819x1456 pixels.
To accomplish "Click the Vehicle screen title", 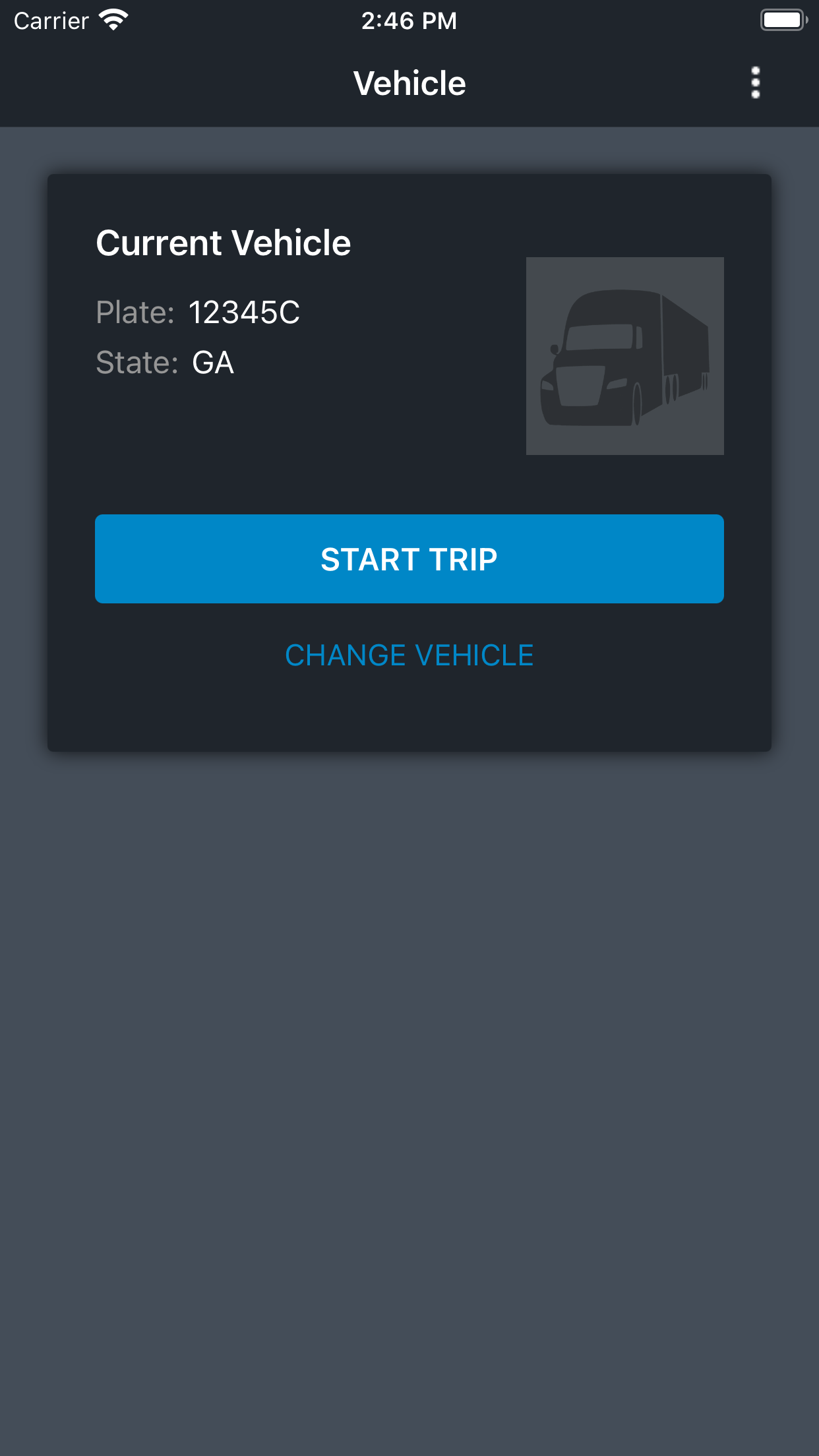I will [x=409, y=83].
